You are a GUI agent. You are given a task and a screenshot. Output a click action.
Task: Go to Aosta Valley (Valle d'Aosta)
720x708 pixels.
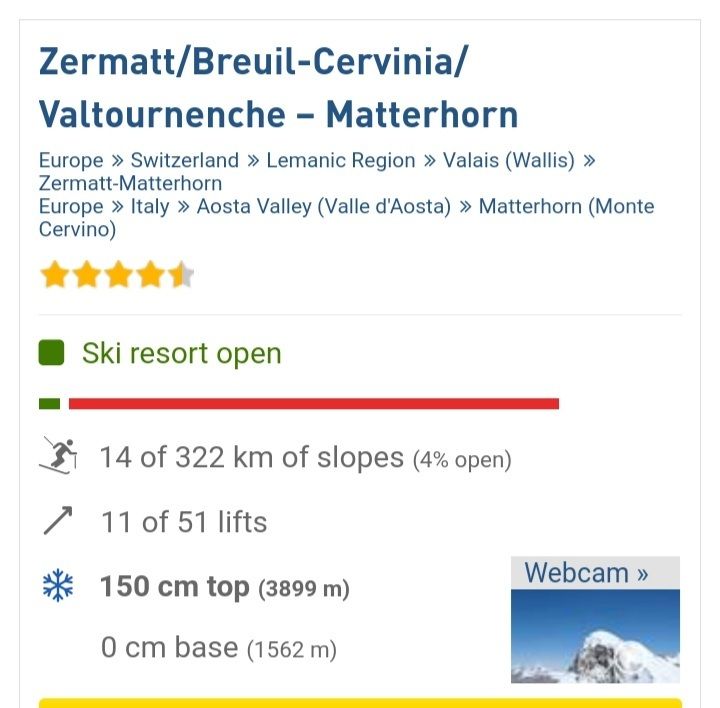coord(324,207)
